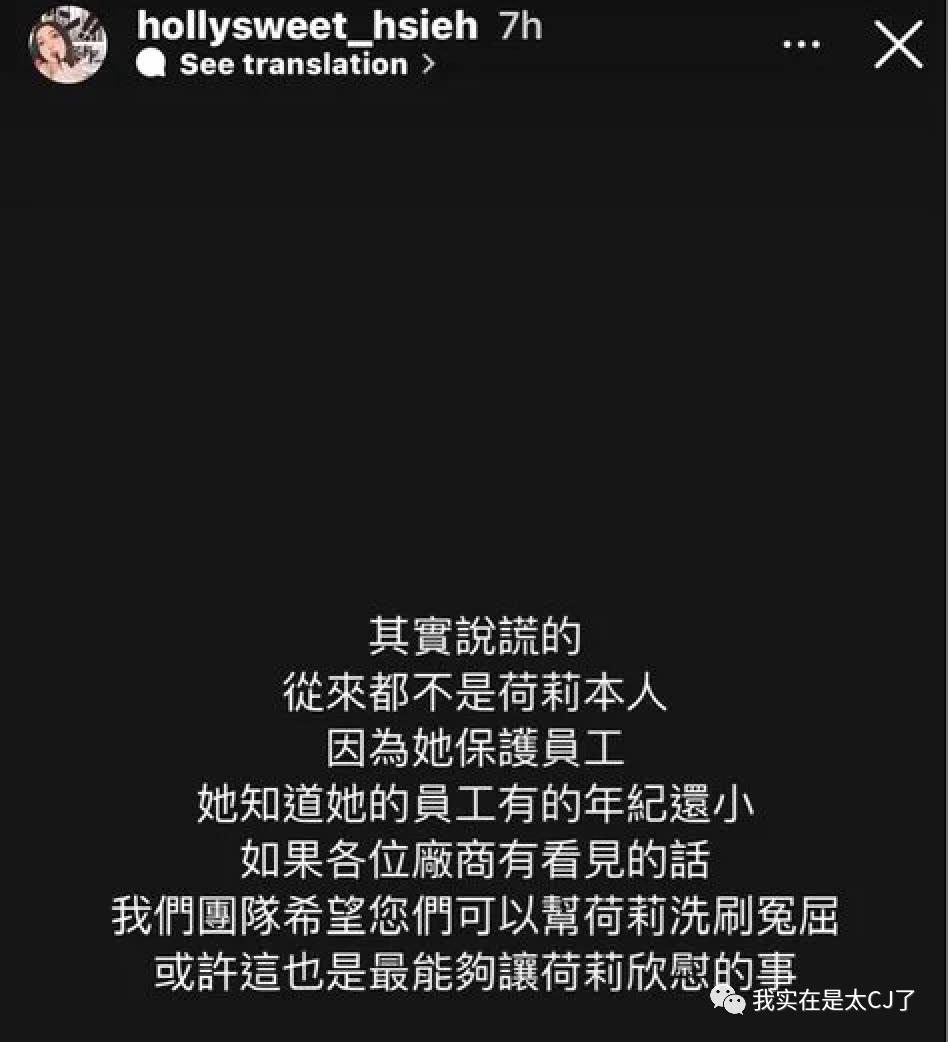Click the line 從來都不是荷莉本人

click(474, 691)
